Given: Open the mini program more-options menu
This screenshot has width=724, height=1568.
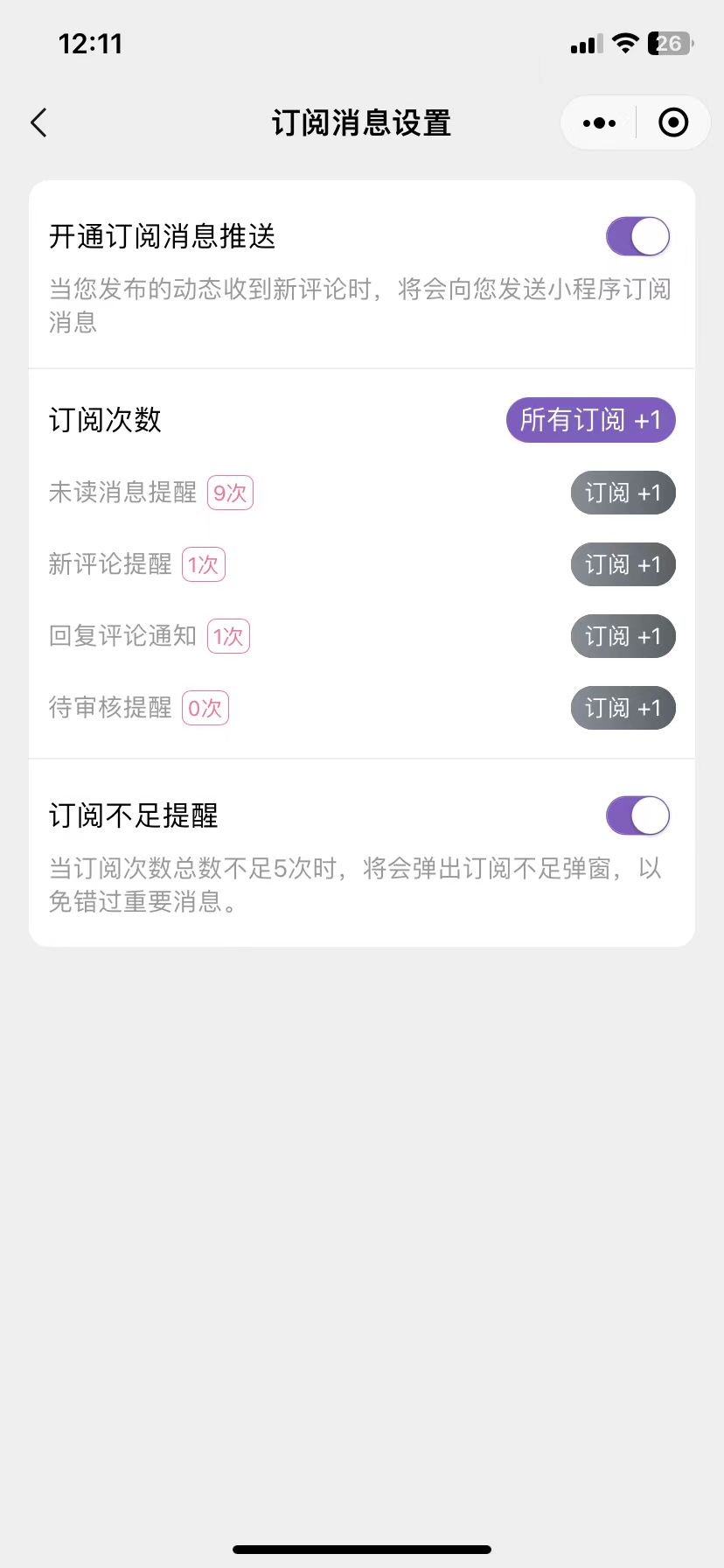Looking at the screenshot, I should point(599,123).
